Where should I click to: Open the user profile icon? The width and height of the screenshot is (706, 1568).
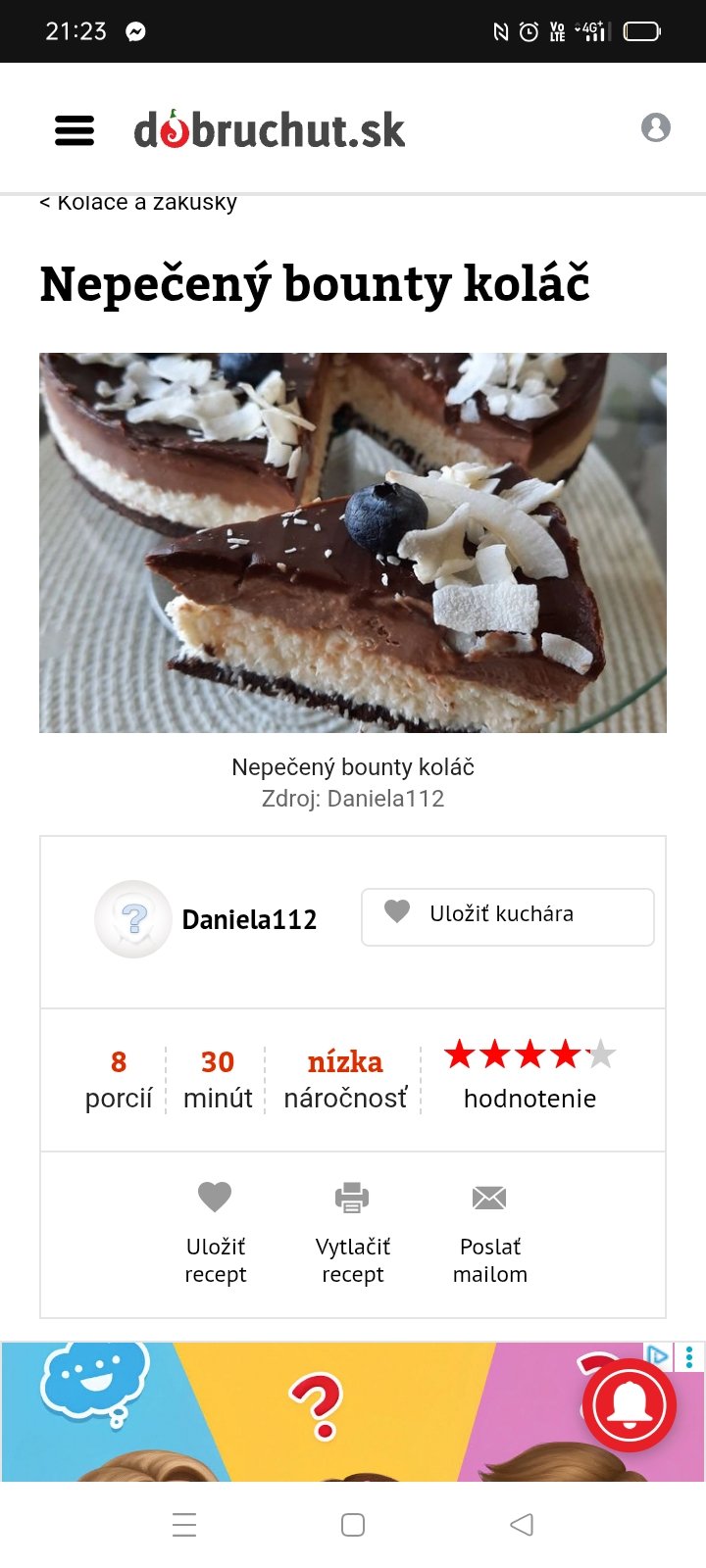point(655,127)
